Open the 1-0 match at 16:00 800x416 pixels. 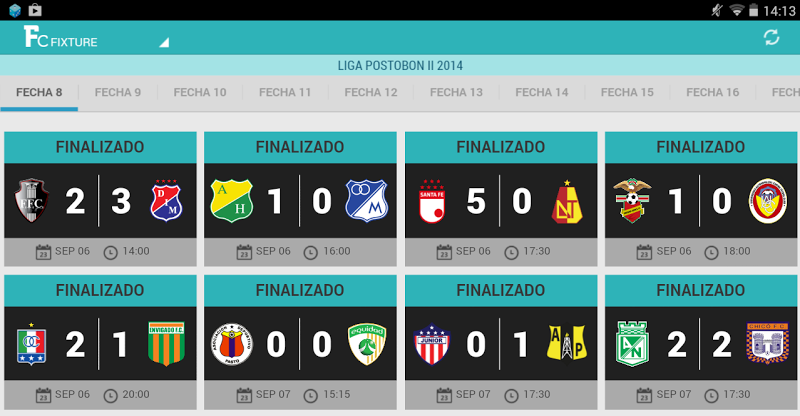(x=299, y=200)
